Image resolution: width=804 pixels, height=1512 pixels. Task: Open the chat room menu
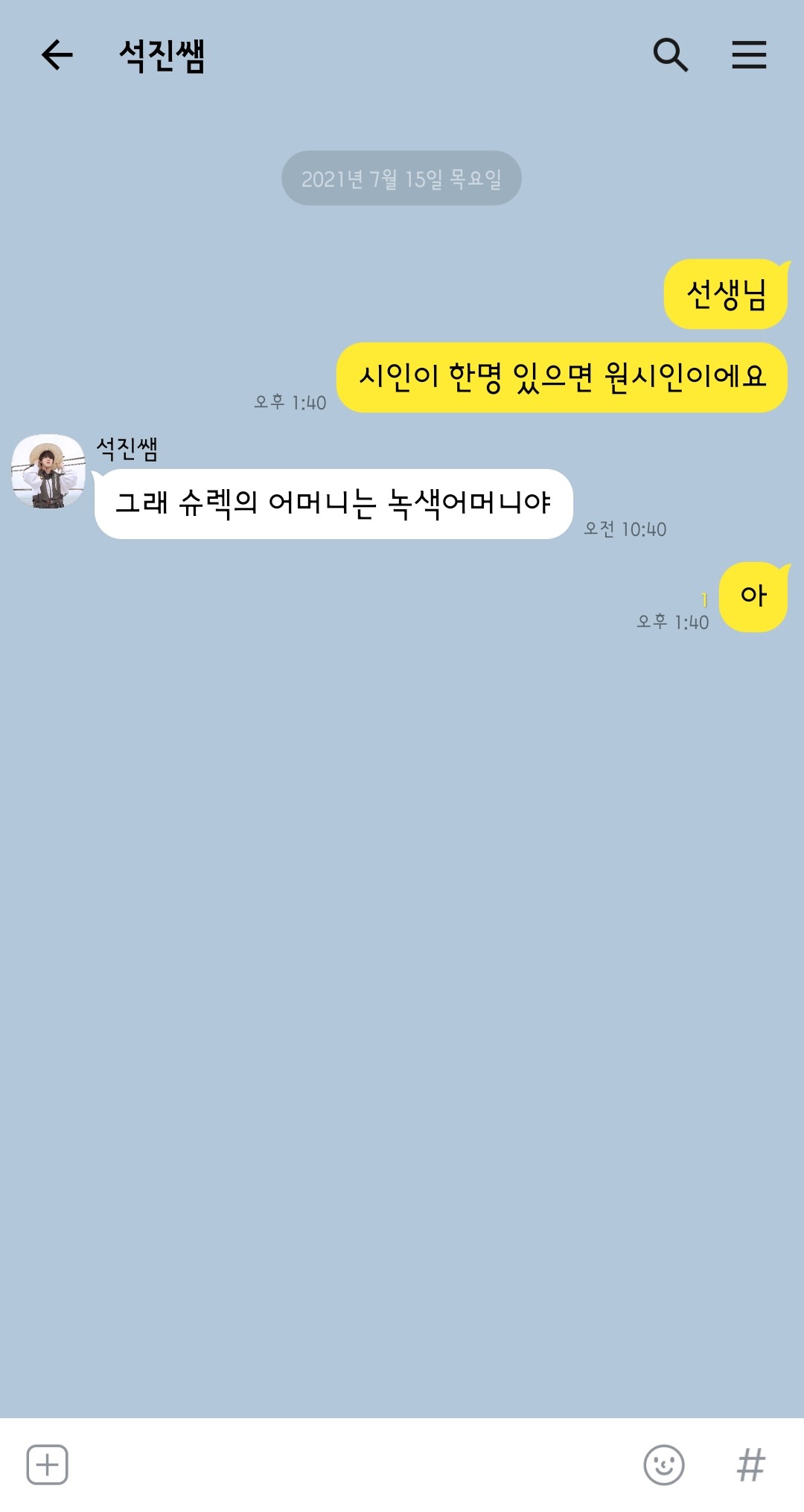tap(749, 55)
